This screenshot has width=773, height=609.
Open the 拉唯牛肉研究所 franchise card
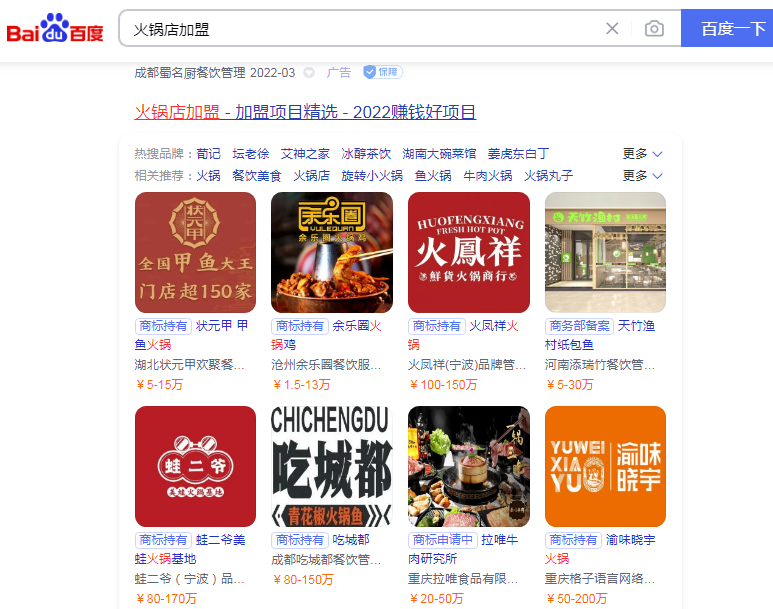pyautogui.click(x=468, y=467)
